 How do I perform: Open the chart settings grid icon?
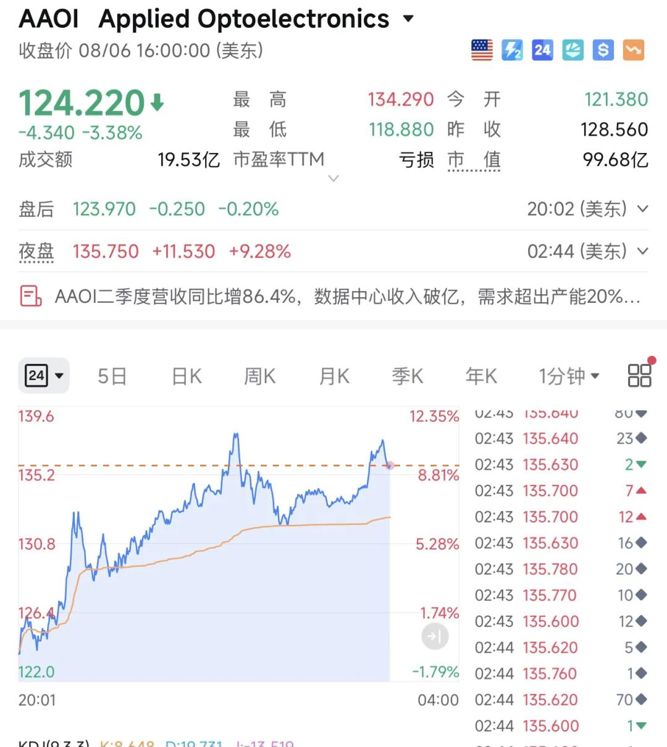[640, 375]
